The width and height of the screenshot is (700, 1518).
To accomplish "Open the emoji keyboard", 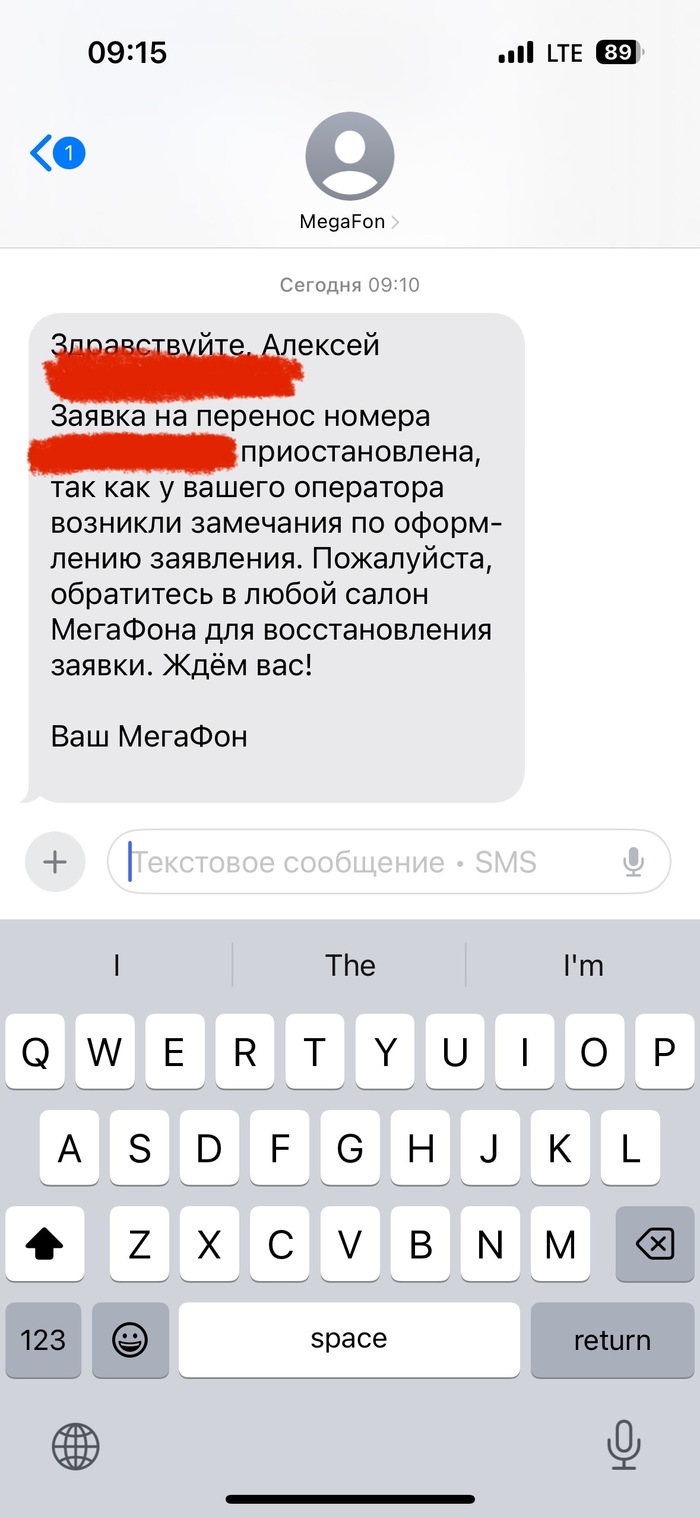I will click(x=130, y=1340).
